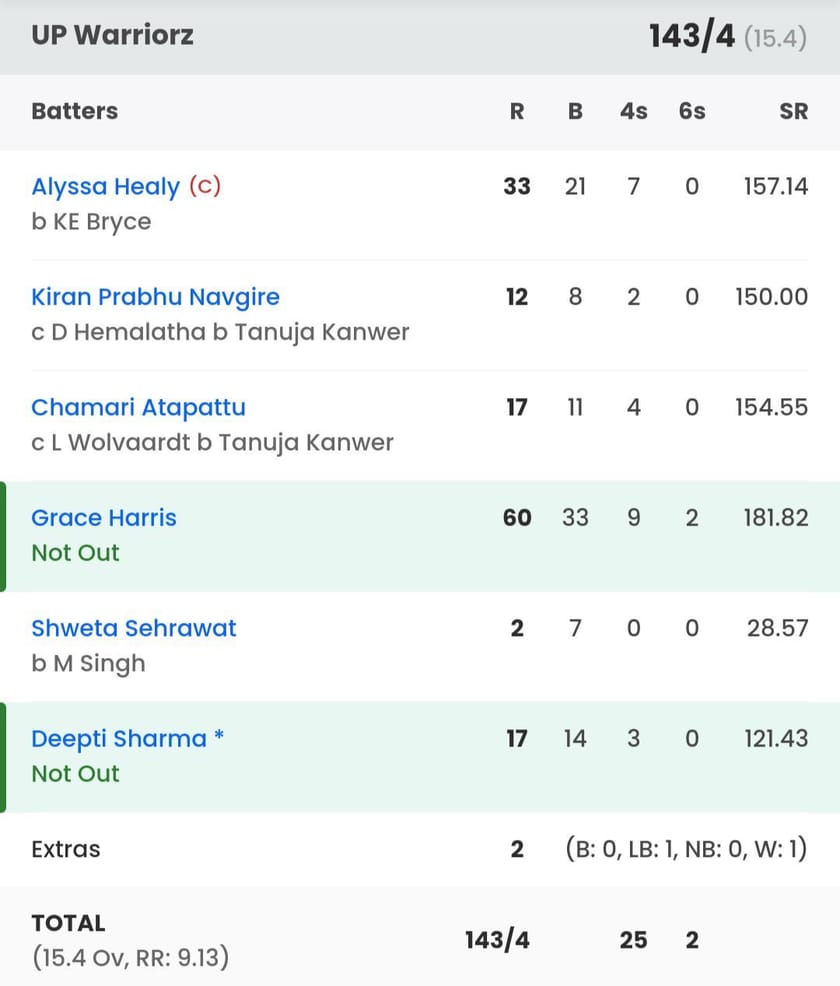Open Chamari Atapattu's player profile
Screen dimensions: 840x986
138,408
